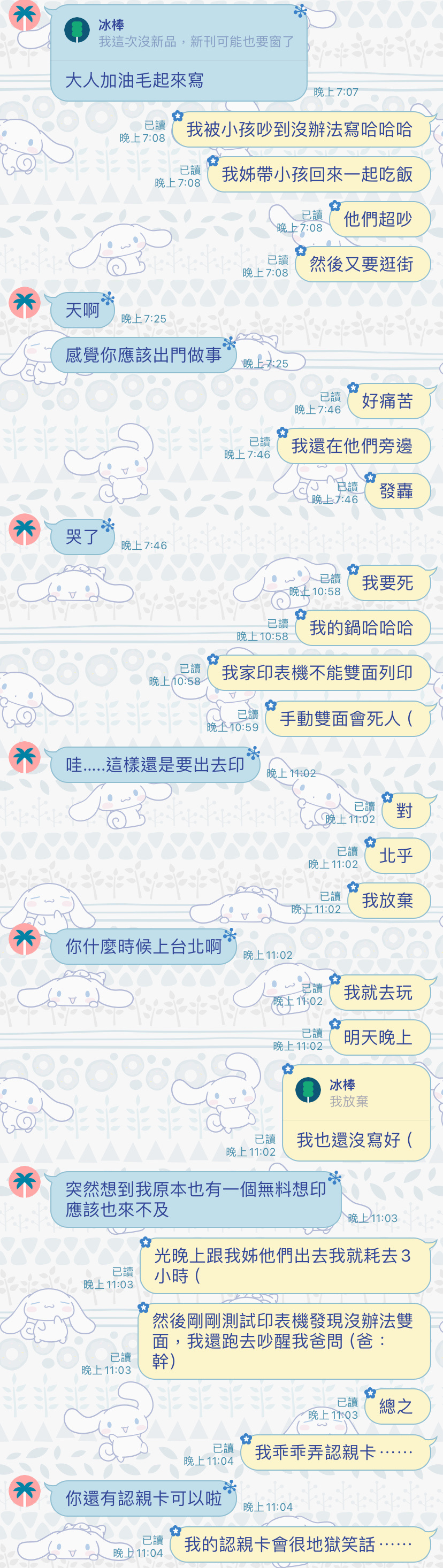The height and width of the screenshot is (1568, 443).
Task: Open sender avatar beside 天啊 message
Action: pos(25,303)
